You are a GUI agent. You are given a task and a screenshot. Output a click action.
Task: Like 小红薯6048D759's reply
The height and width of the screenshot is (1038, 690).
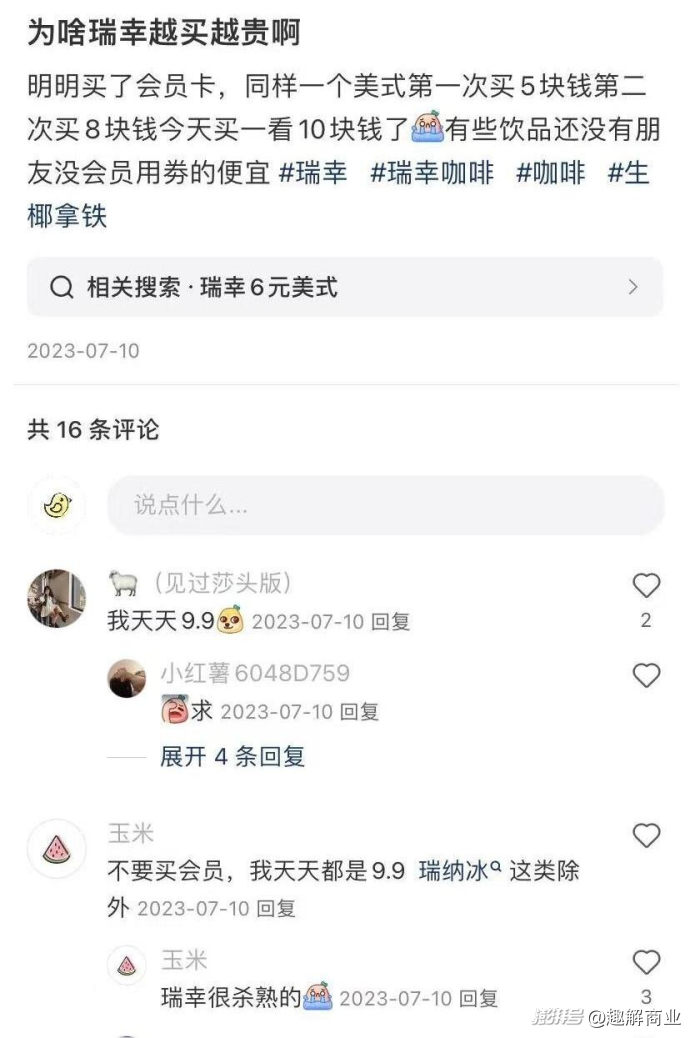click(646, 676)
